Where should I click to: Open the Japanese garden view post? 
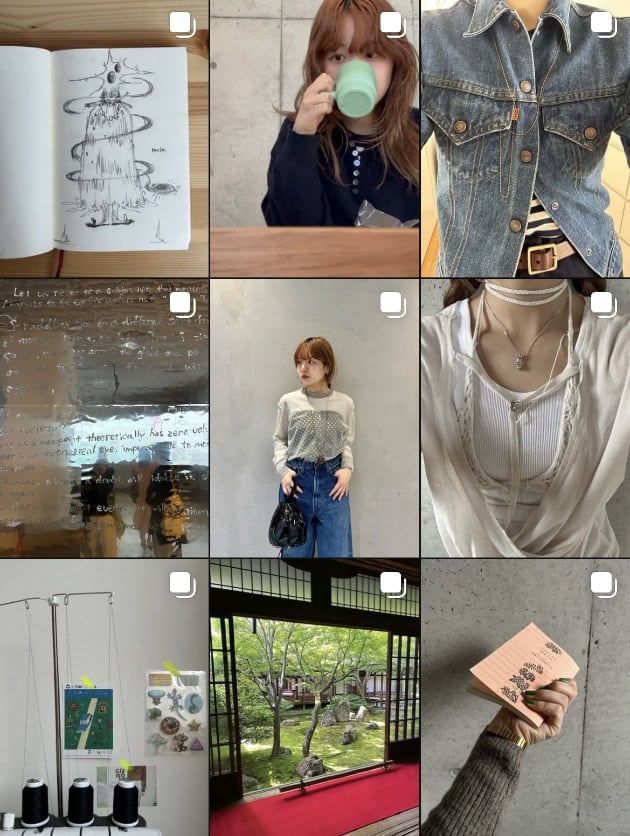315,697
